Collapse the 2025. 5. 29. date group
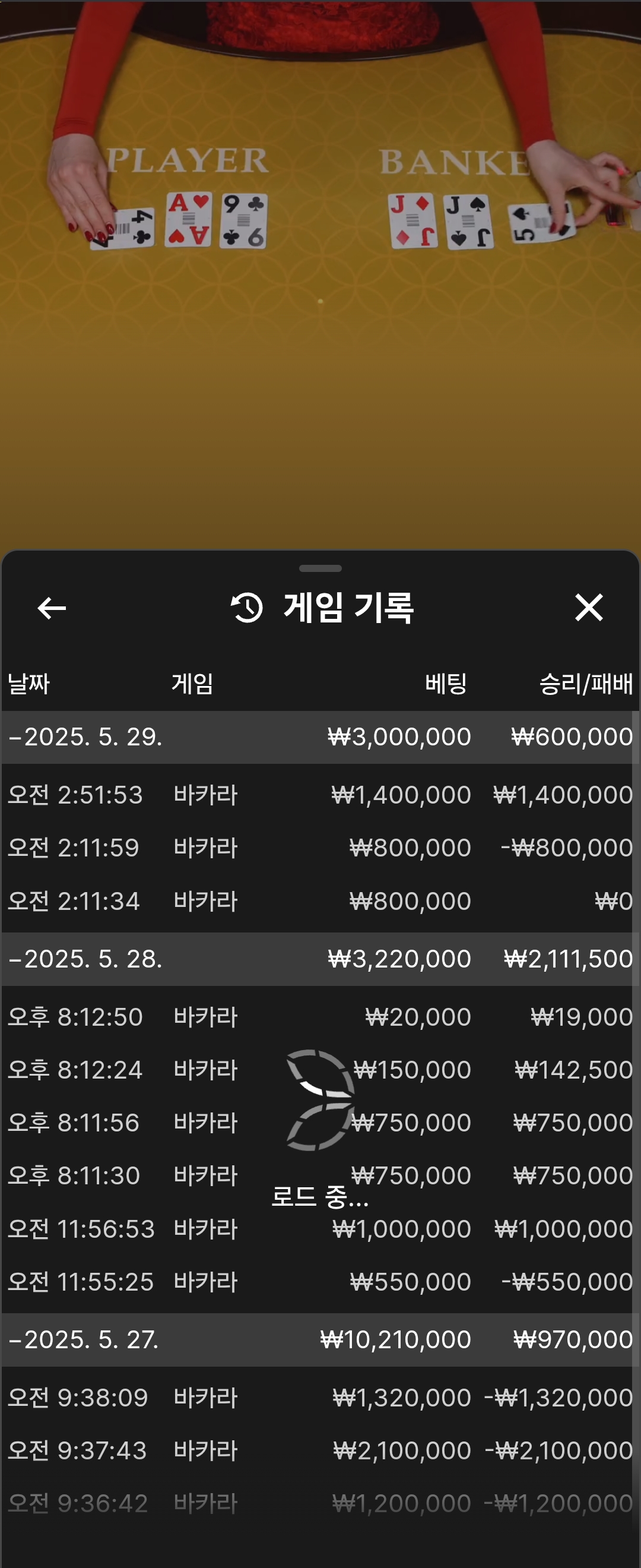Screen dimensions: 641x1568 [x=85, y=737]
